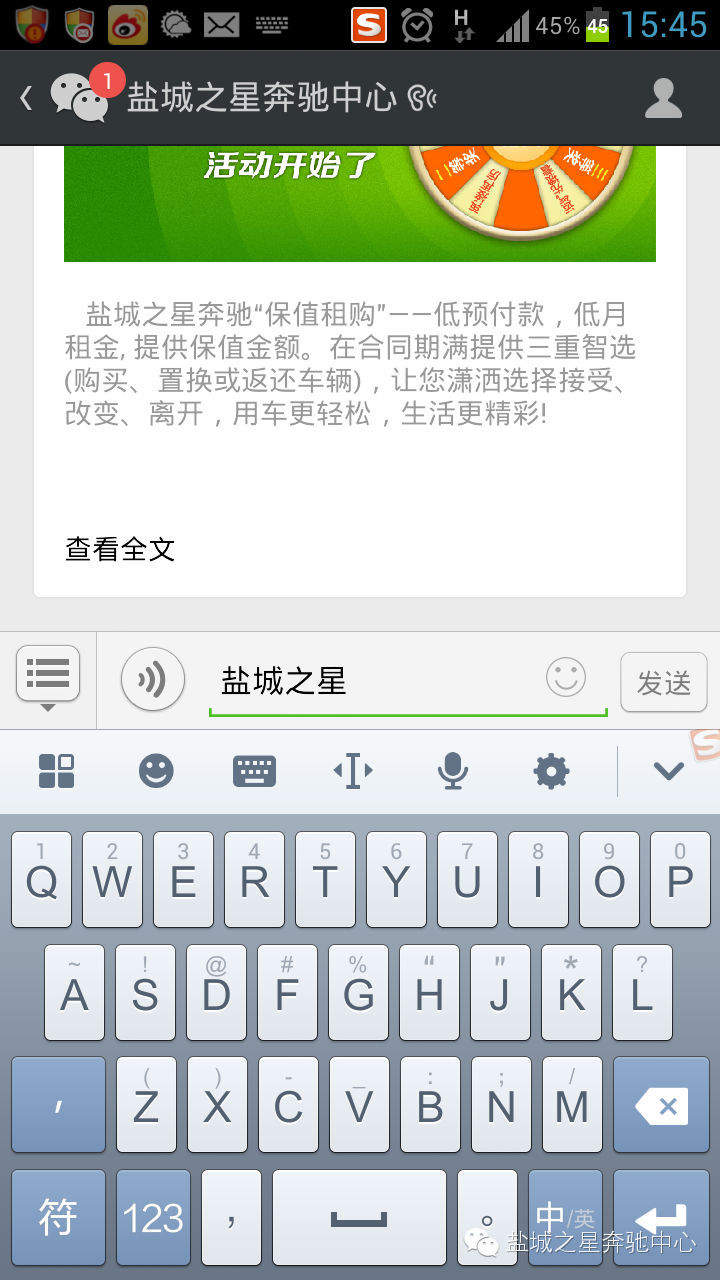
Task: Open the account profile icon
Action: (x=663, y=98)
